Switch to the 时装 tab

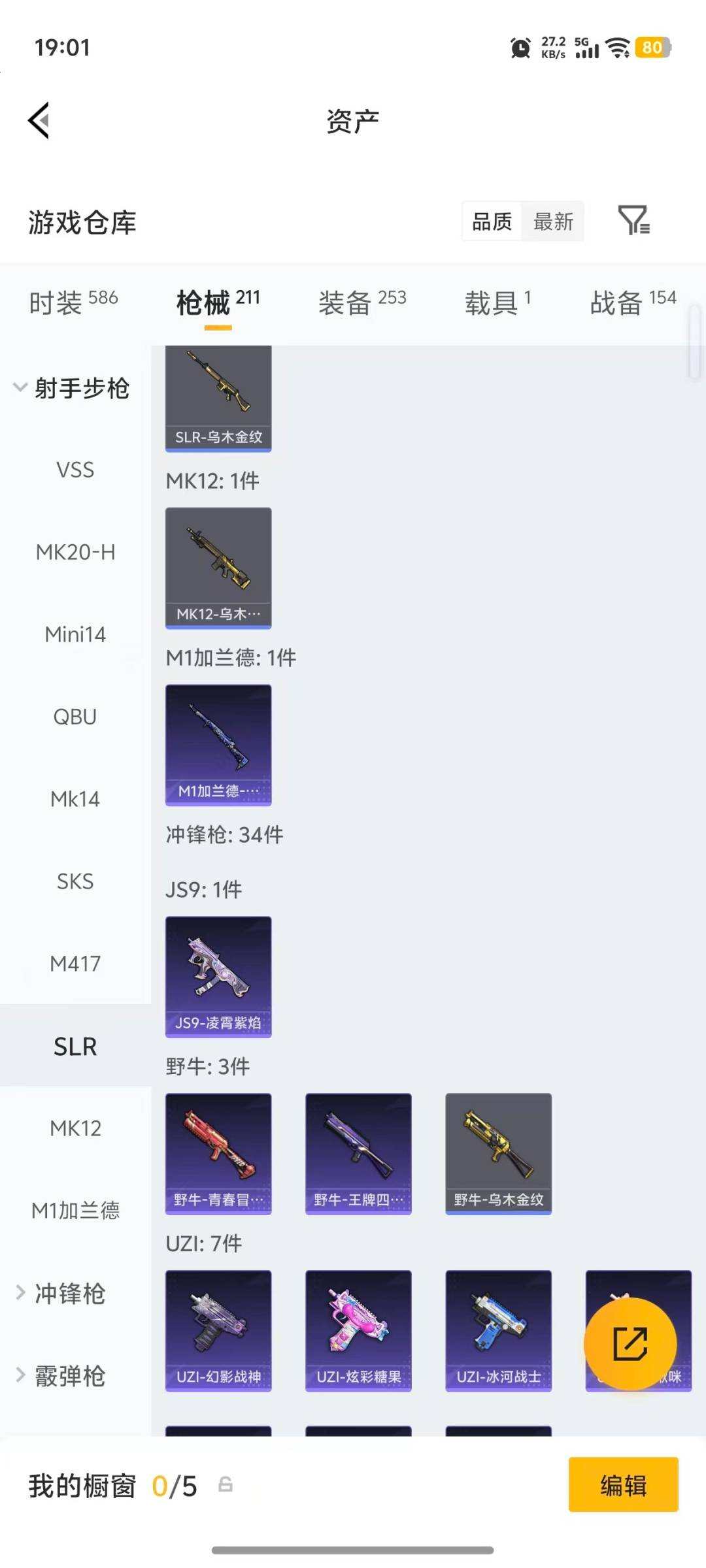click(73, 302)
